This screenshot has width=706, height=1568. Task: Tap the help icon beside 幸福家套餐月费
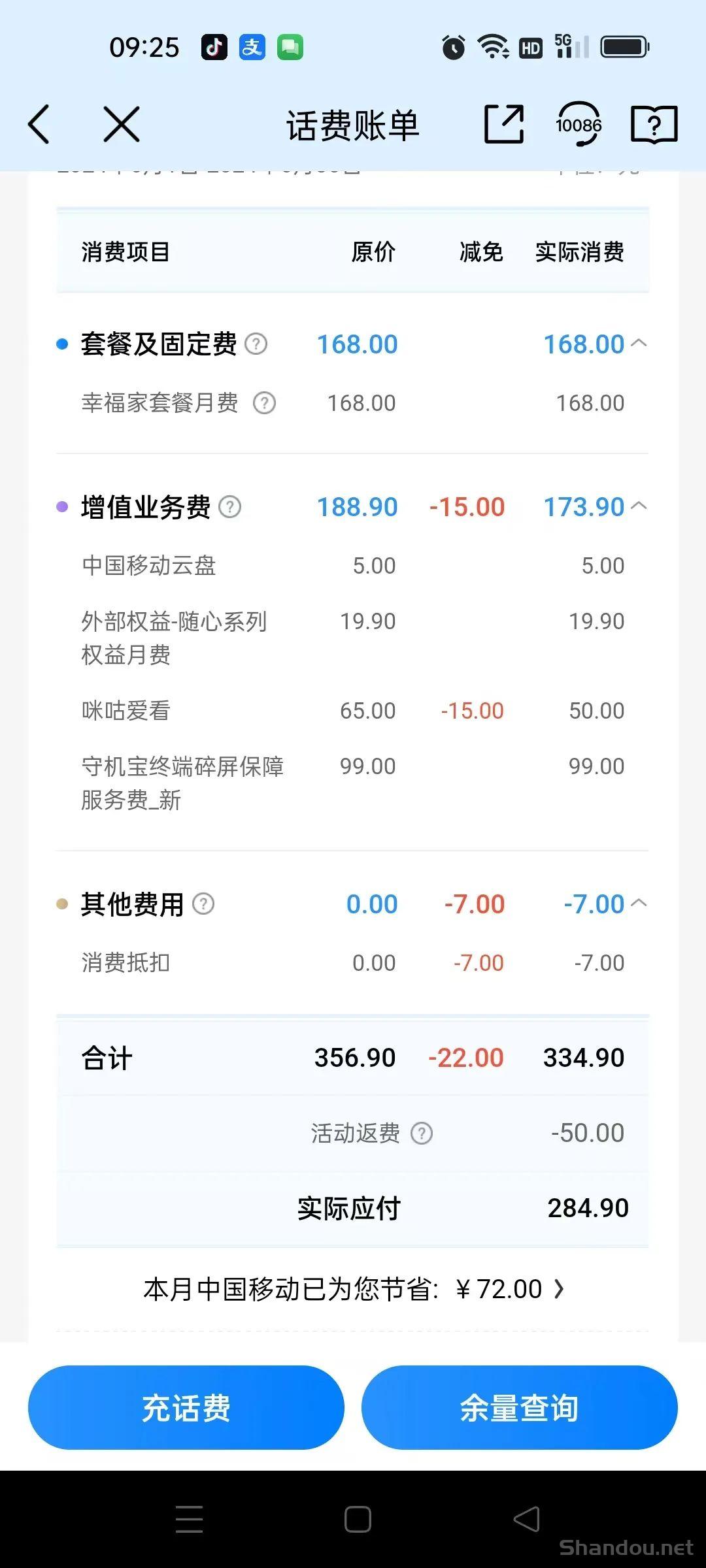pos(264,404)
